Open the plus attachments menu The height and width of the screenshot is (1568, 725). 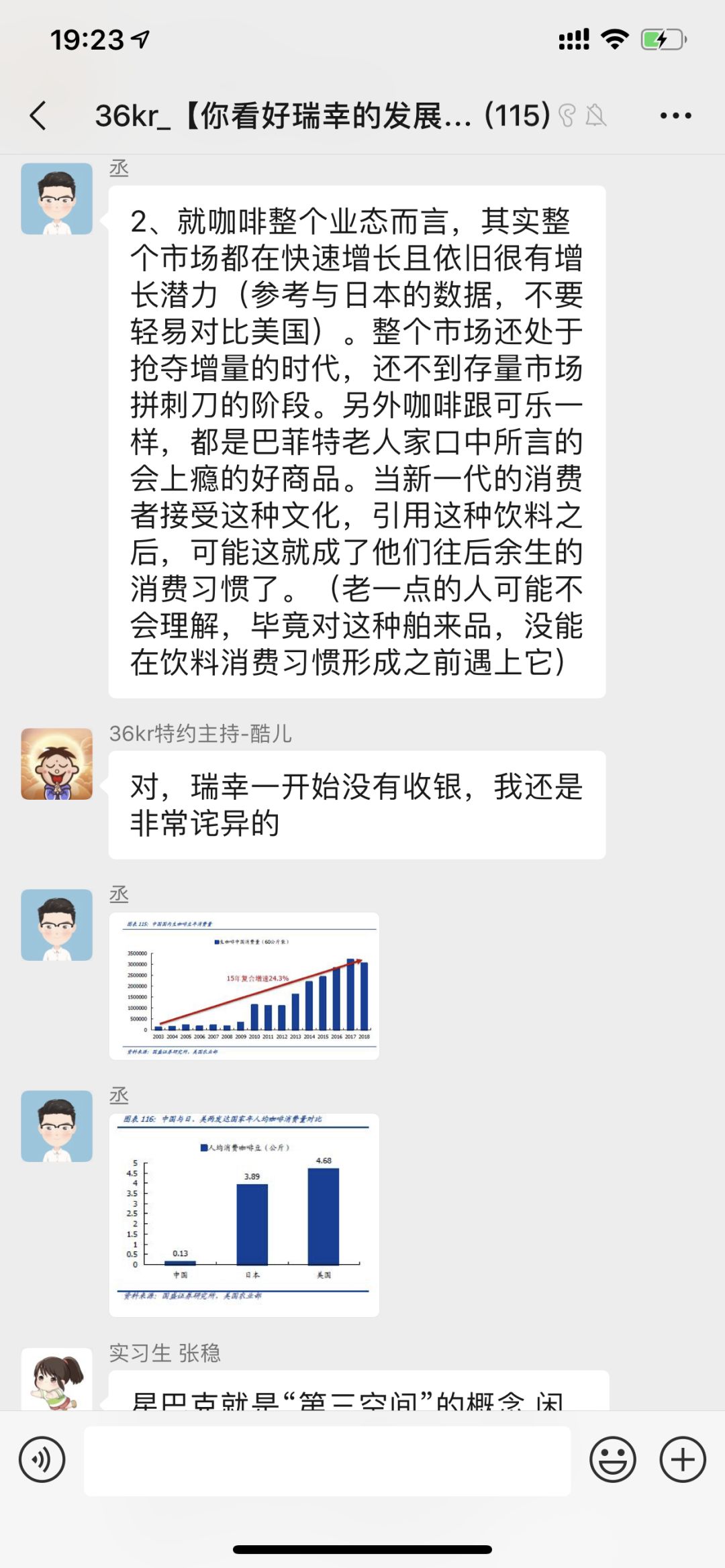coord(682,1459)
